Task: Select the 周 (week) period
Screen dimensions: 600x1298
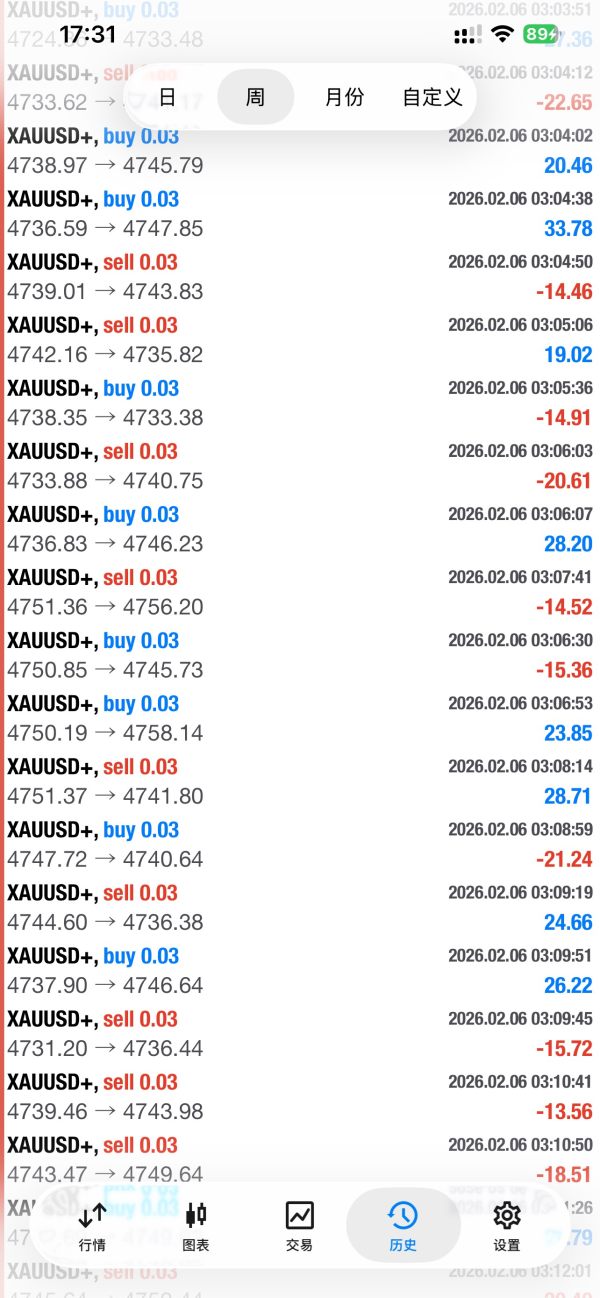Action: tap(255, 97)
